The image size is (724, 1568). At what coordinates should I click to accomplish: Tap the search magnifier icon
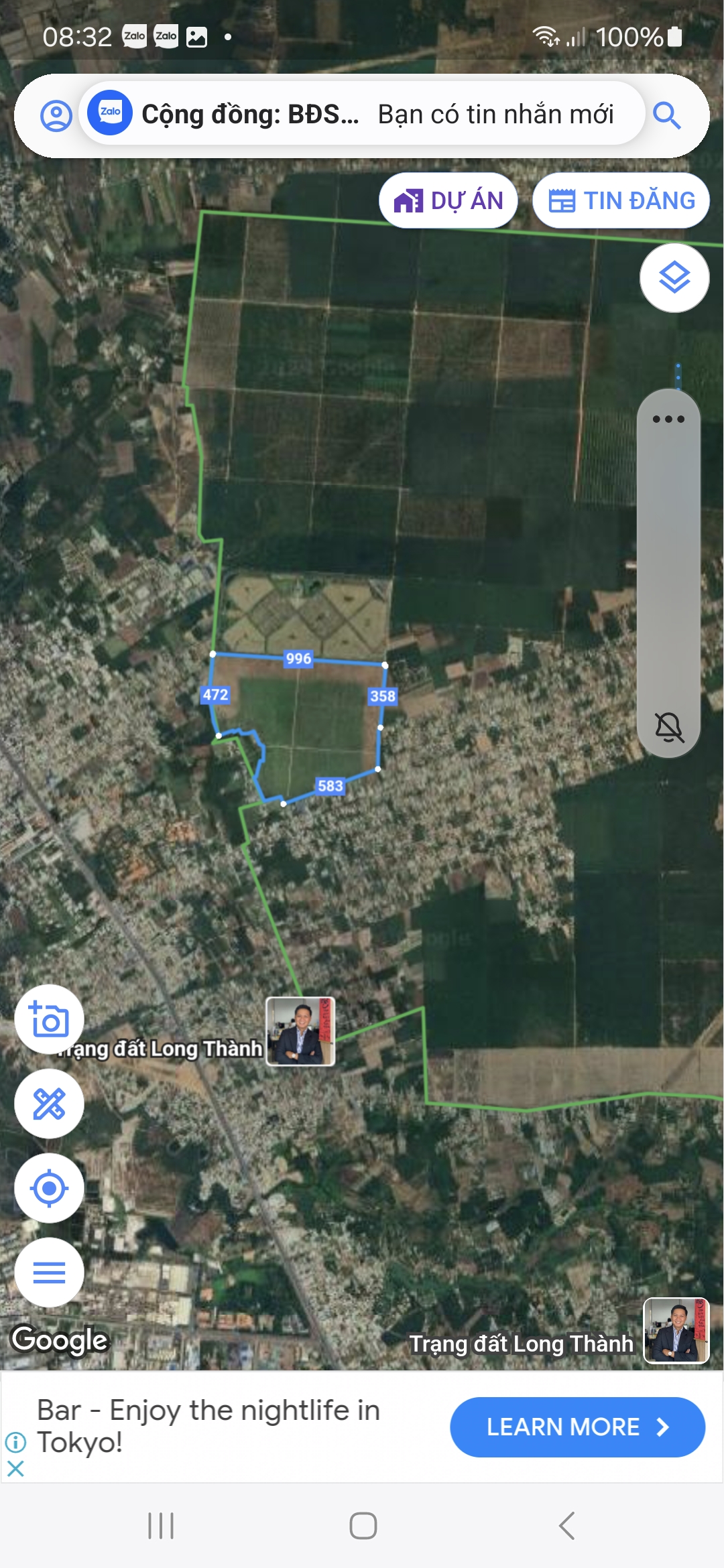point(666,115)
